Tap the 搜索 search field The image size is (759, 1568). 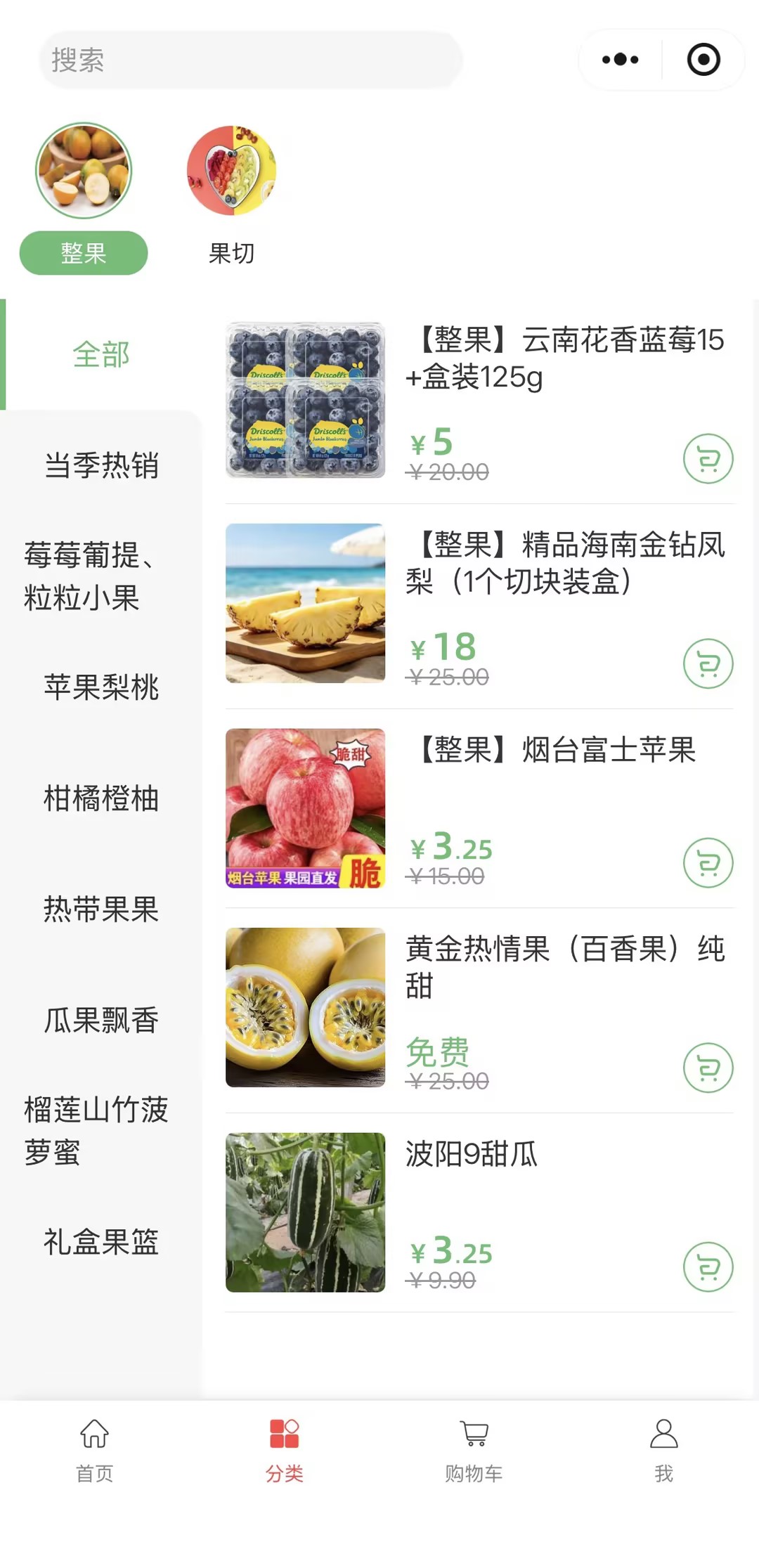point(250,60)
